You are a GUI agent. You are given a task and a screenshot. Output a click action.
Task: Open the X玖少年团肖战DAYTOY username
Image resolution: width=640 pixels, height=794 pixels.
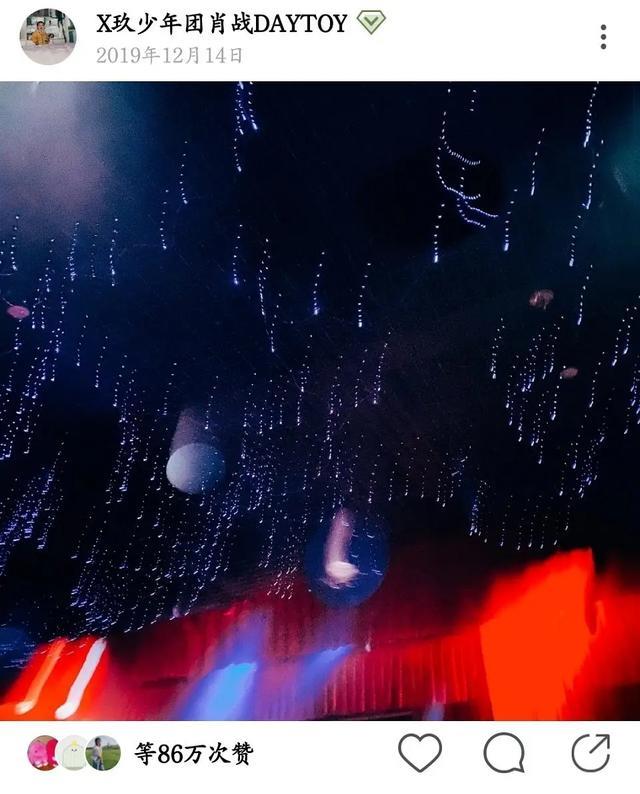tap(221, 23)
